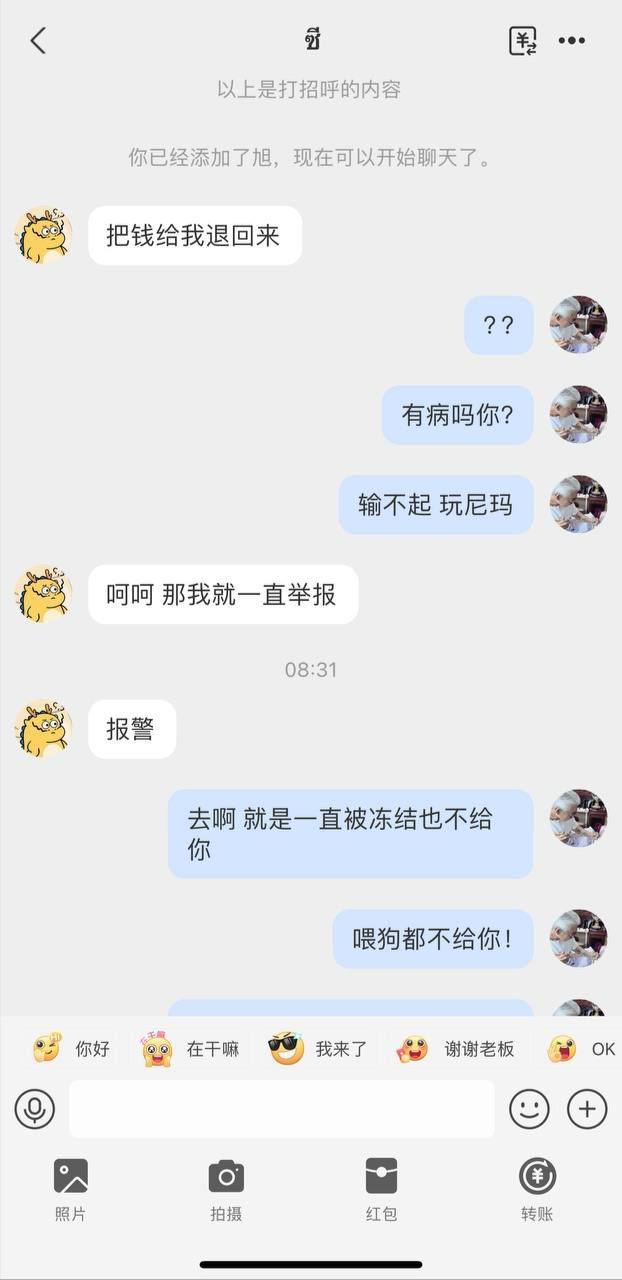Send the 在干嘛 quick reply
622x1280 pixels.
191,1049
